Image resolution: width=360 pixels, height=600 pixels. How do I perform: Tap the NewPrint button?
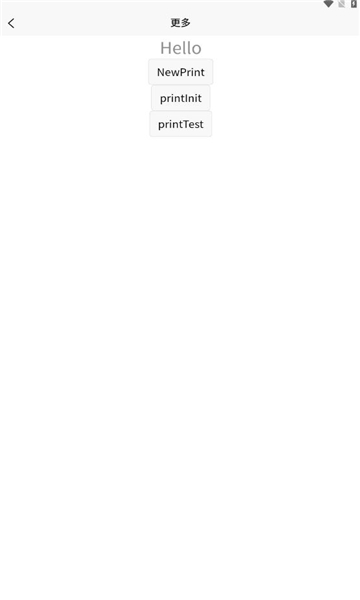point(181,72)
